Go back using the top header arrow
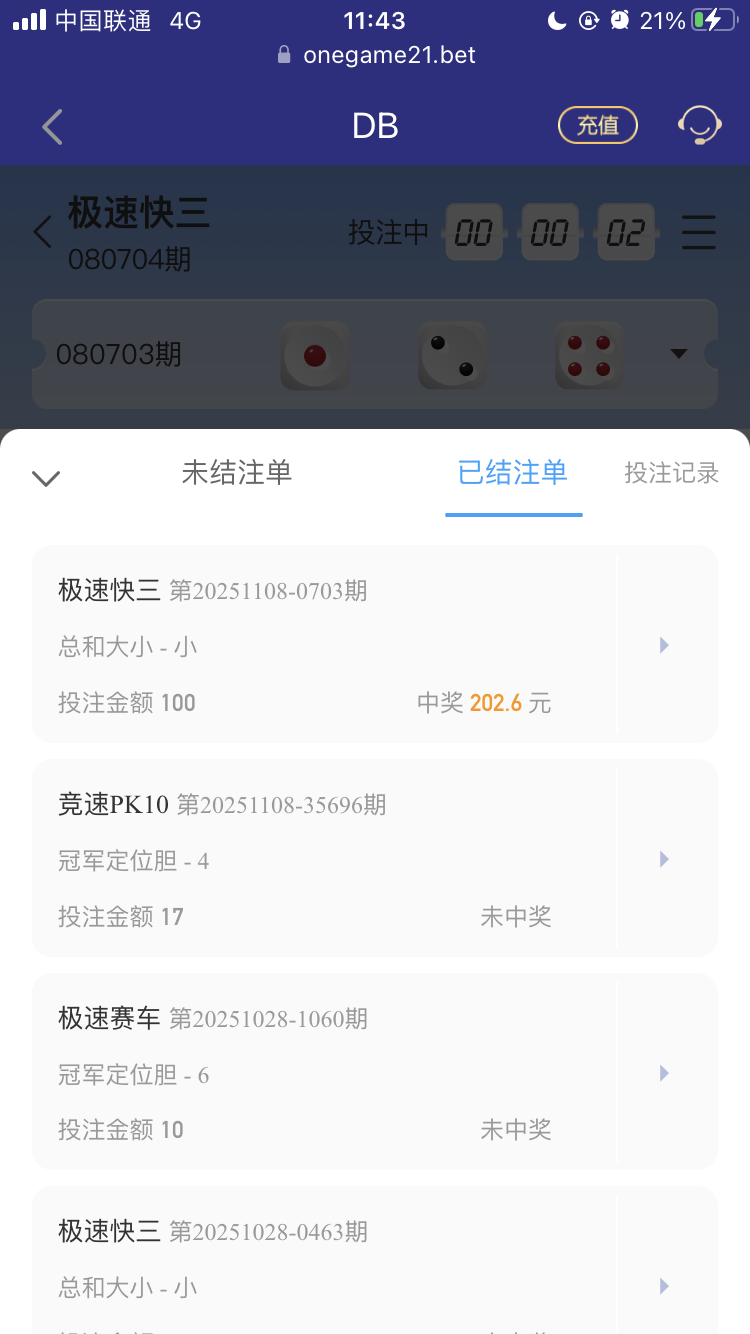The width and height of the screenshot is (750, 1334). [x=53, y=127]
